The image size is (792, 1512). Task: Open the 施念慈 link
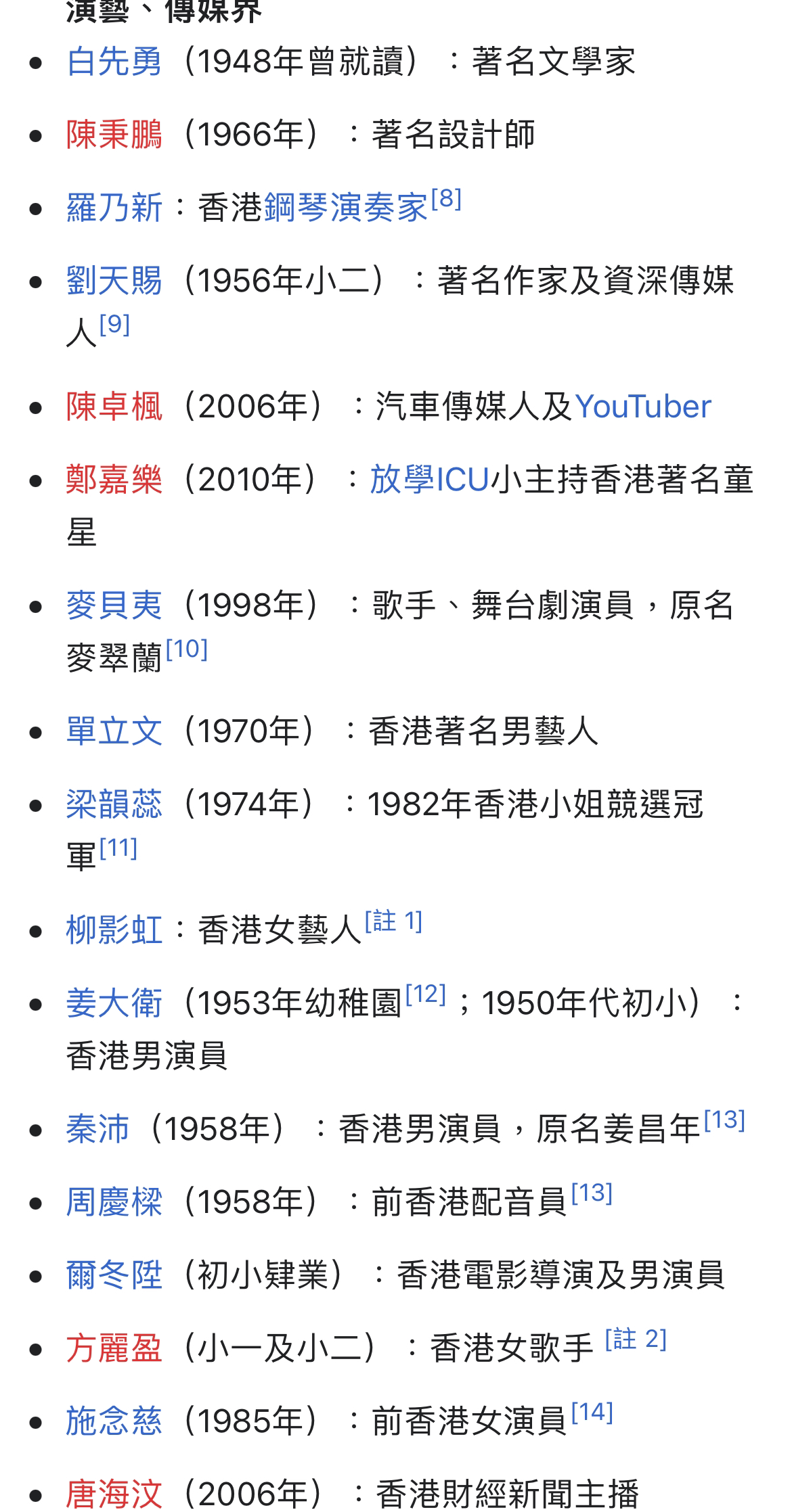click(x=114, y=1421)
